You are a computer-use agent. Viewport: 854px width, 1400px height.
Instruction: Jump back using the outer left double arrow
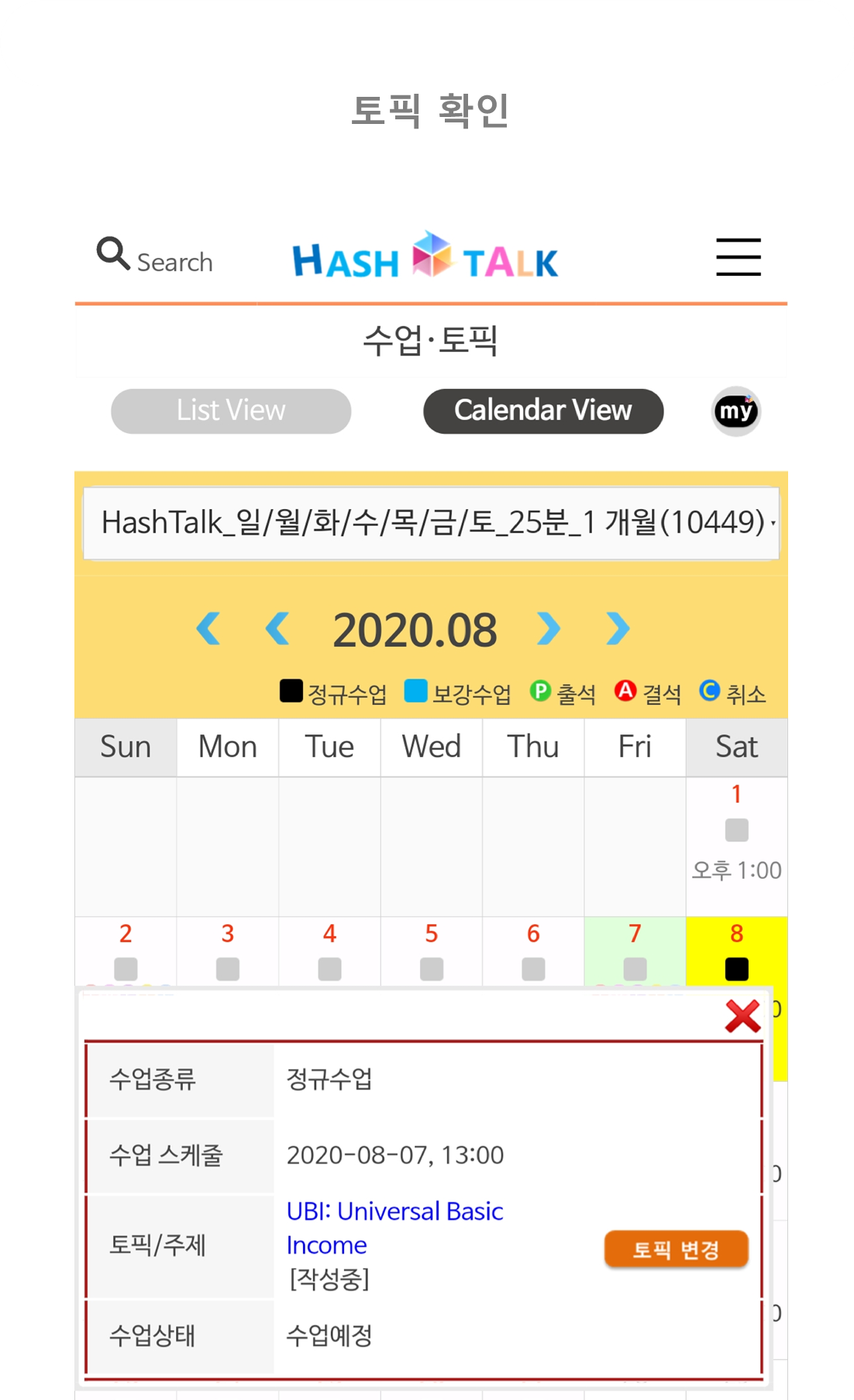click(208, 628)
